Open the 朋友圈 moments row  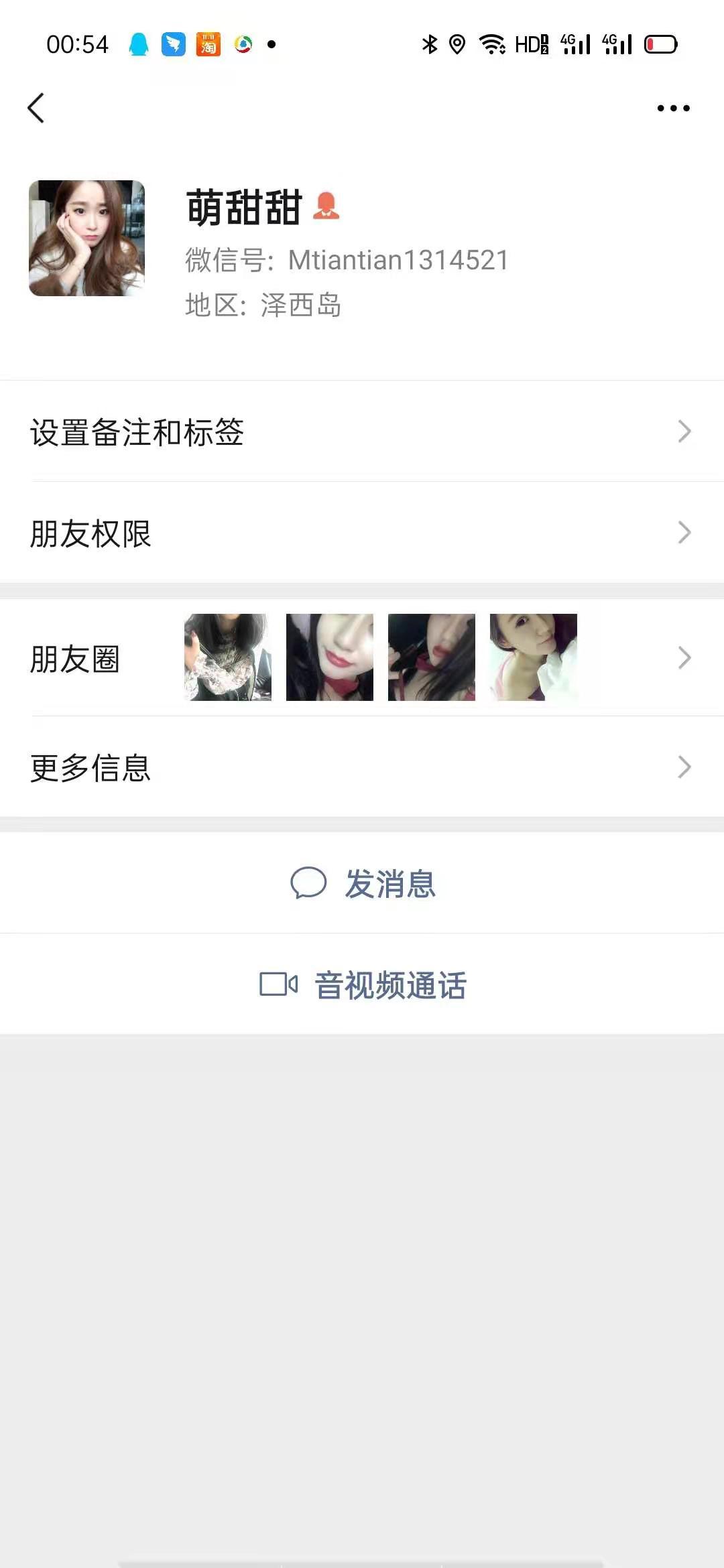point(362,657)
